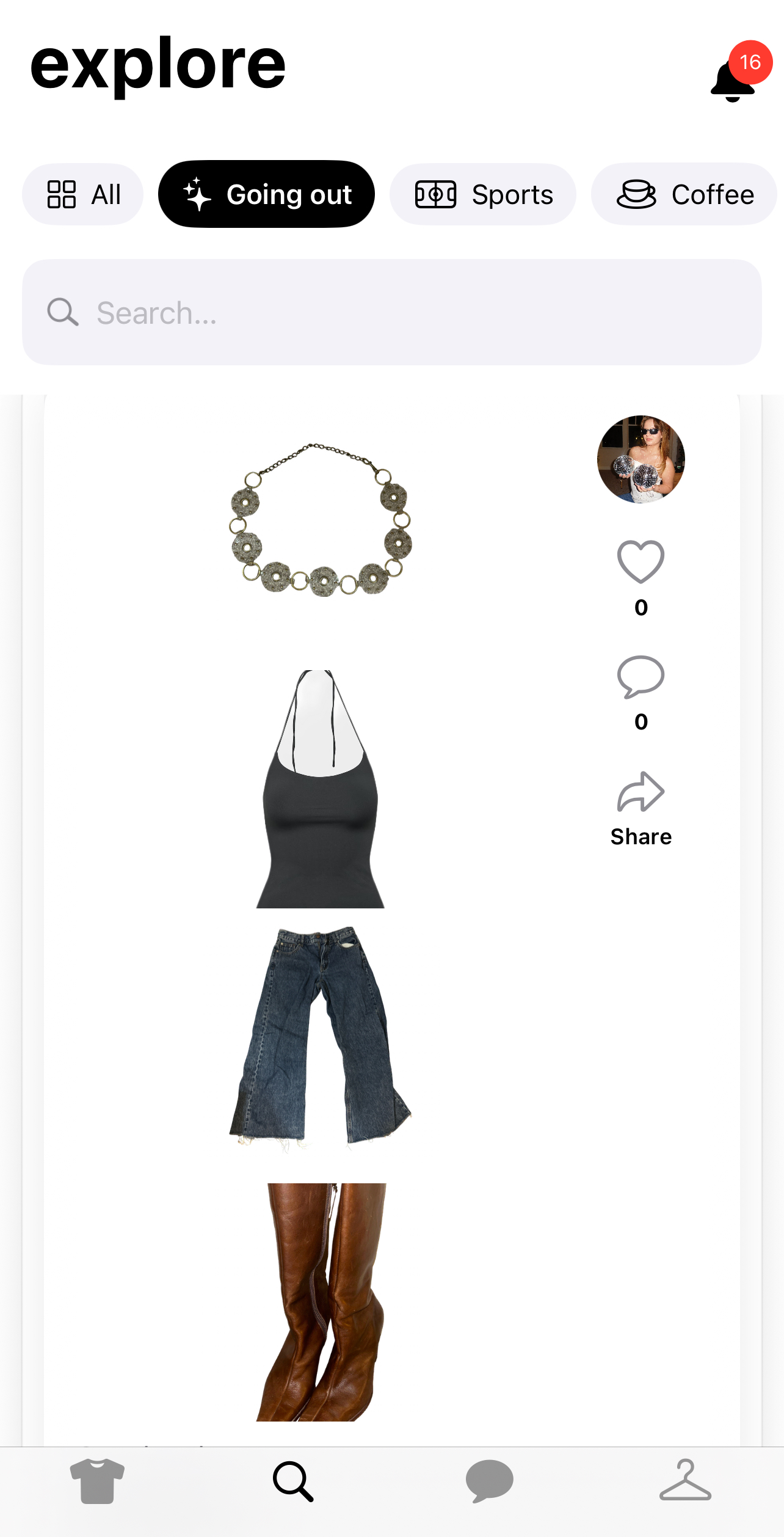This screenshot has width=784, height=1537.
Task: Like this outfit with the heart icon
Action: 641,562
